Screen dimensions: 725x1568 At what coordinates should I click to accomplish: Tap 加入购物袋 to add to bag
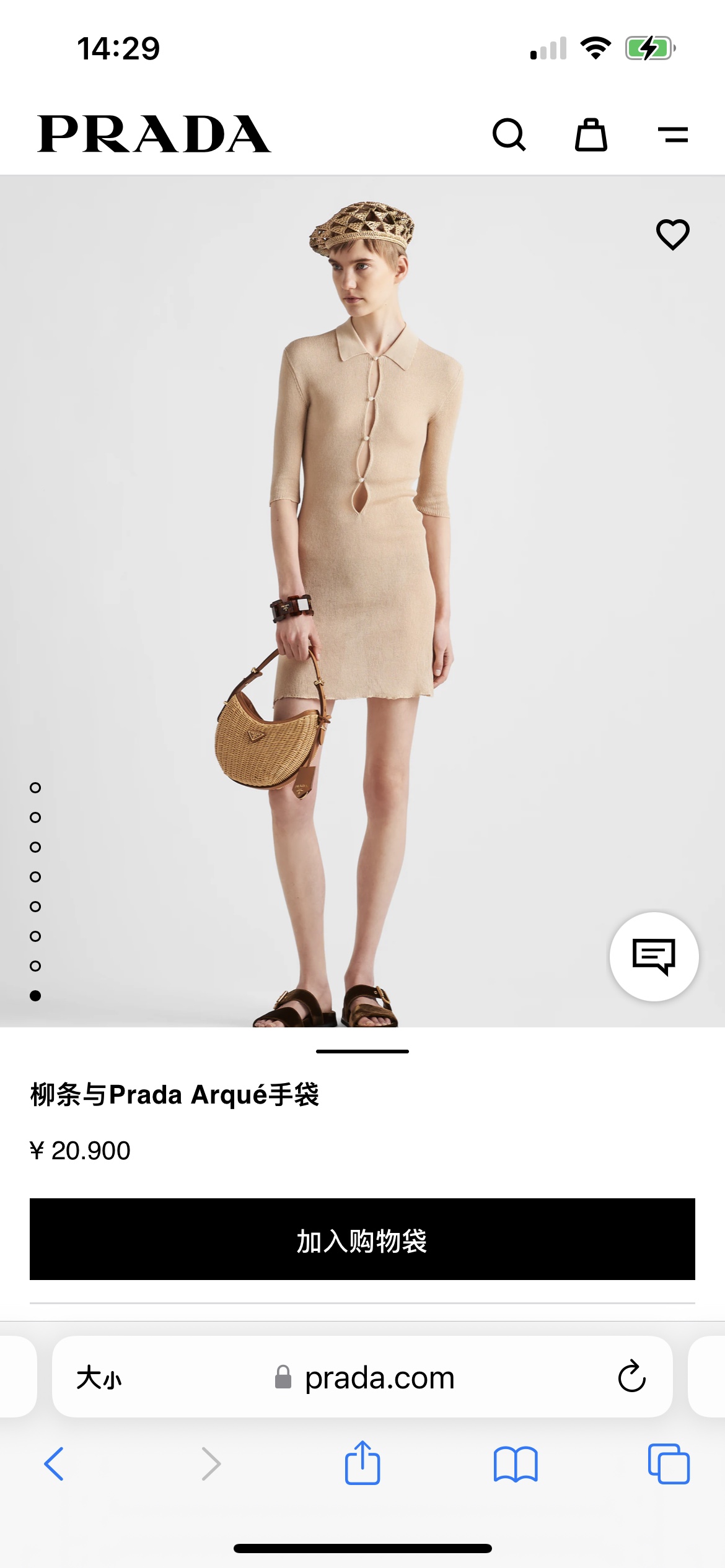362,1239
